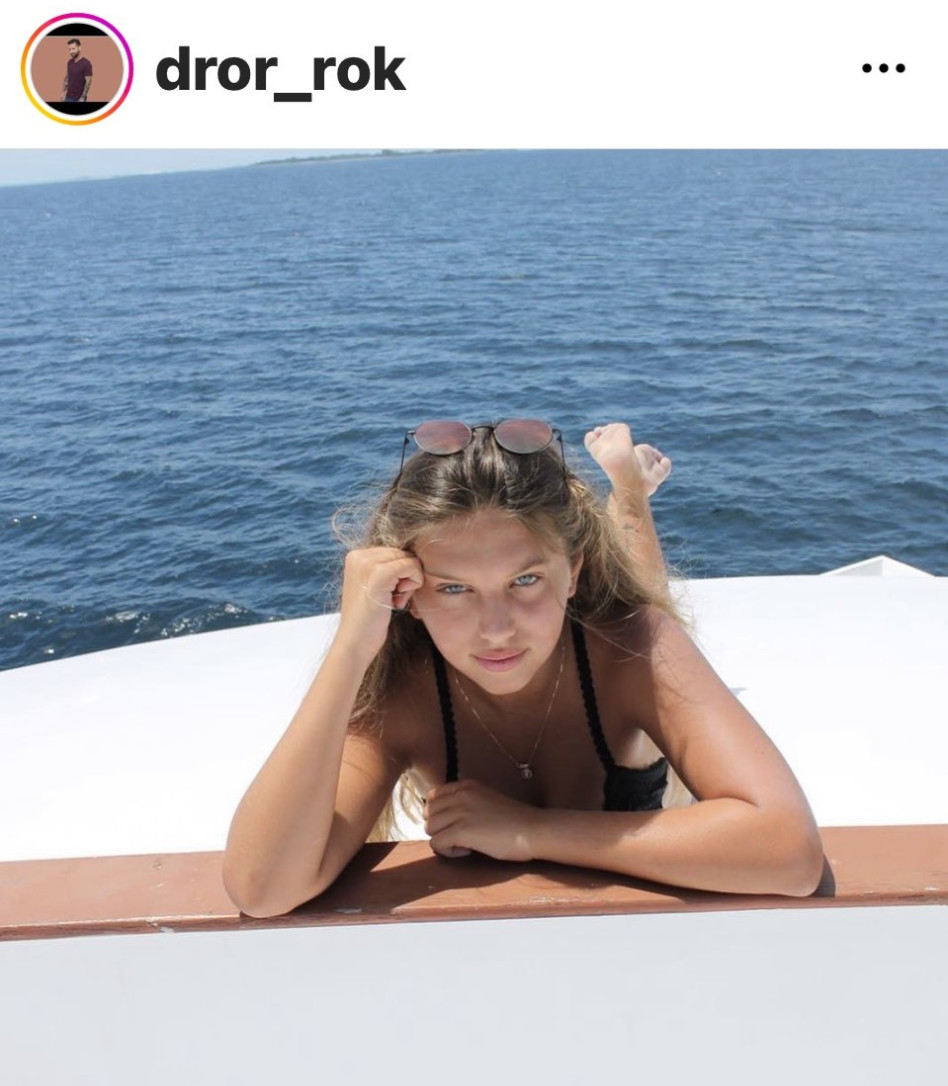Open the dror_rok profile username
This screenshot has width=948, height=1086.
(280, 70)
